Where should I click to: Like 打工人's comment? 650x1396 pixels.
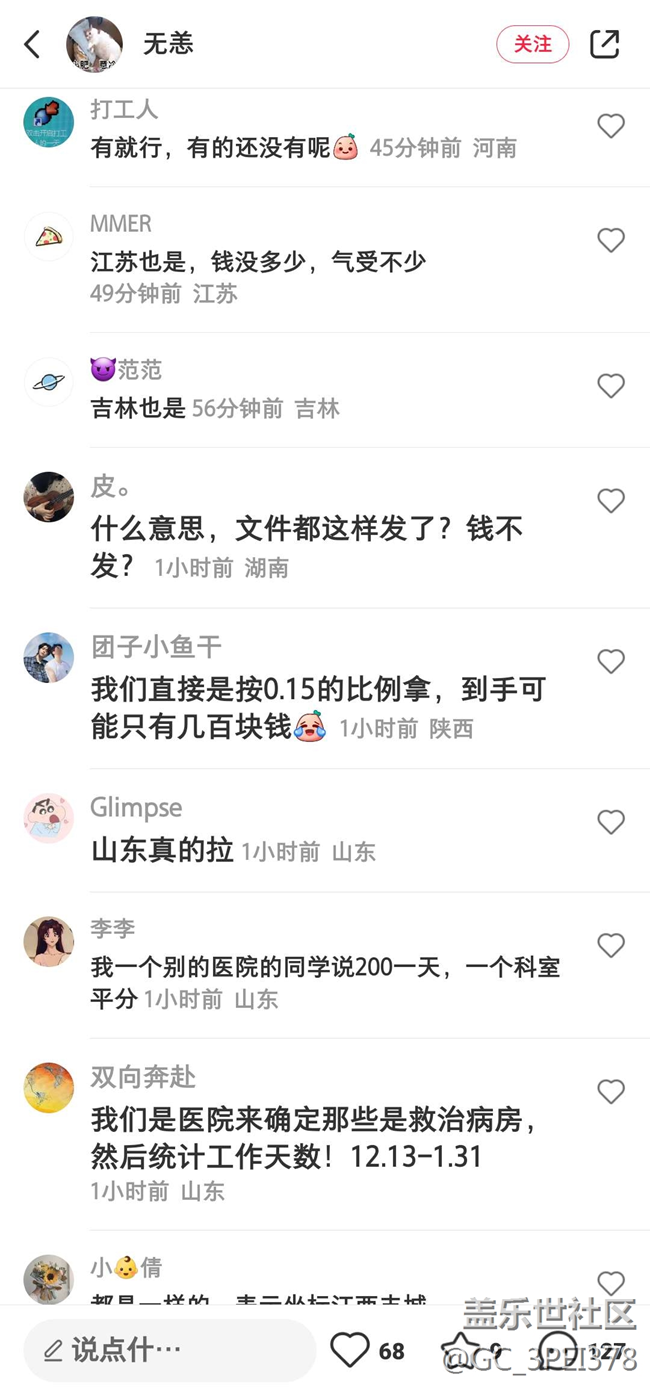coord(610,126)
